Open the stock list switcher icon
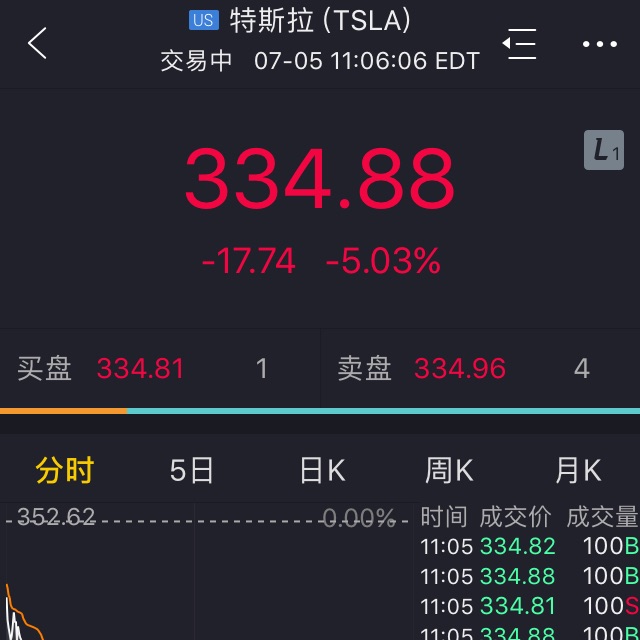Viewport: 640px width, 640px height. tap(519, 44)
